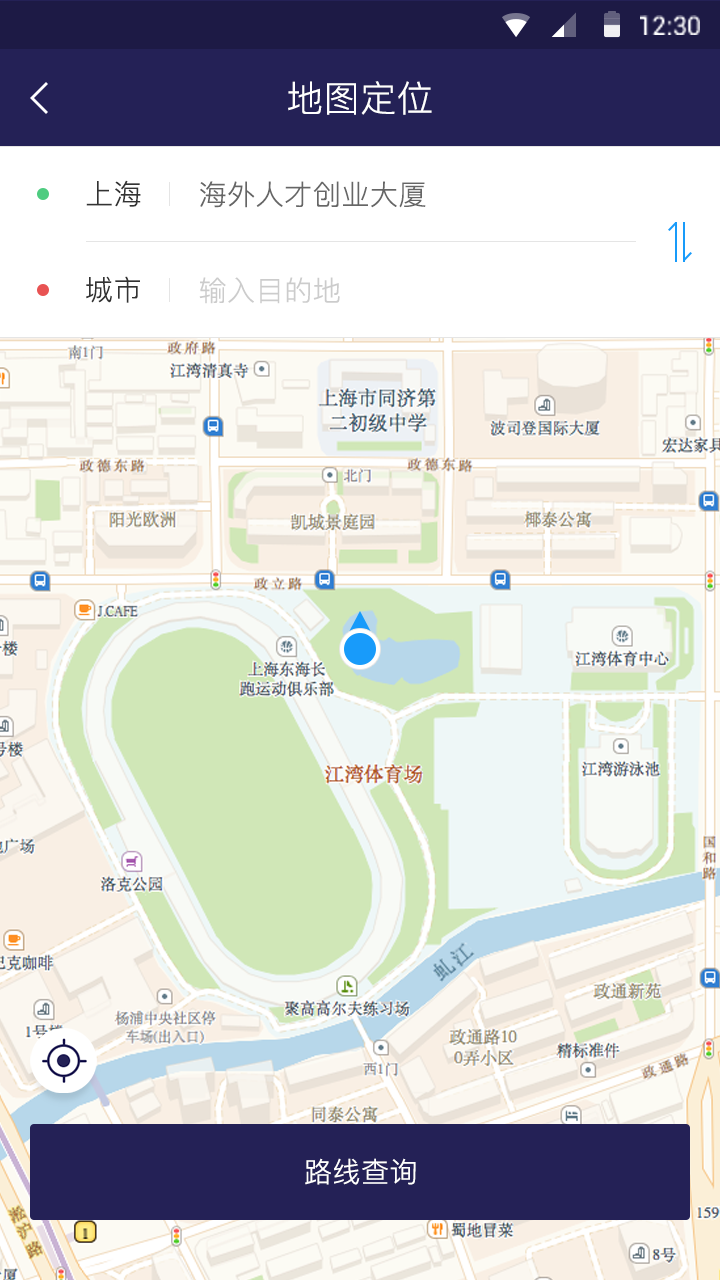Tap the back arrow to leave 地图定位

pos(38,97)
